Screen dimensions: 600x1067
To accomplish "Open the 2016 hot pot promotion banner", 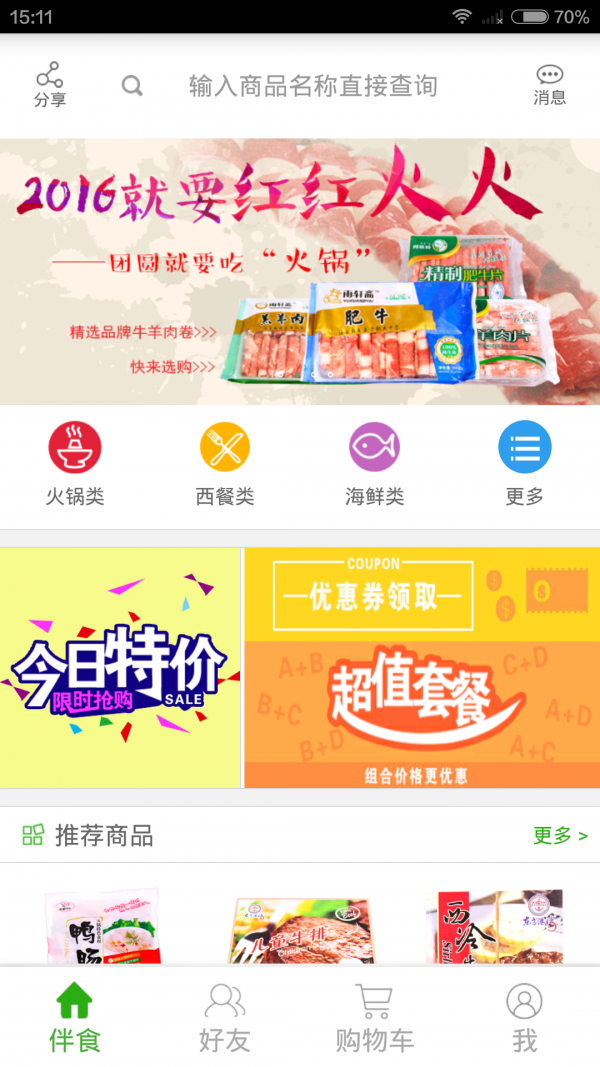I will [x=300, y=271].
